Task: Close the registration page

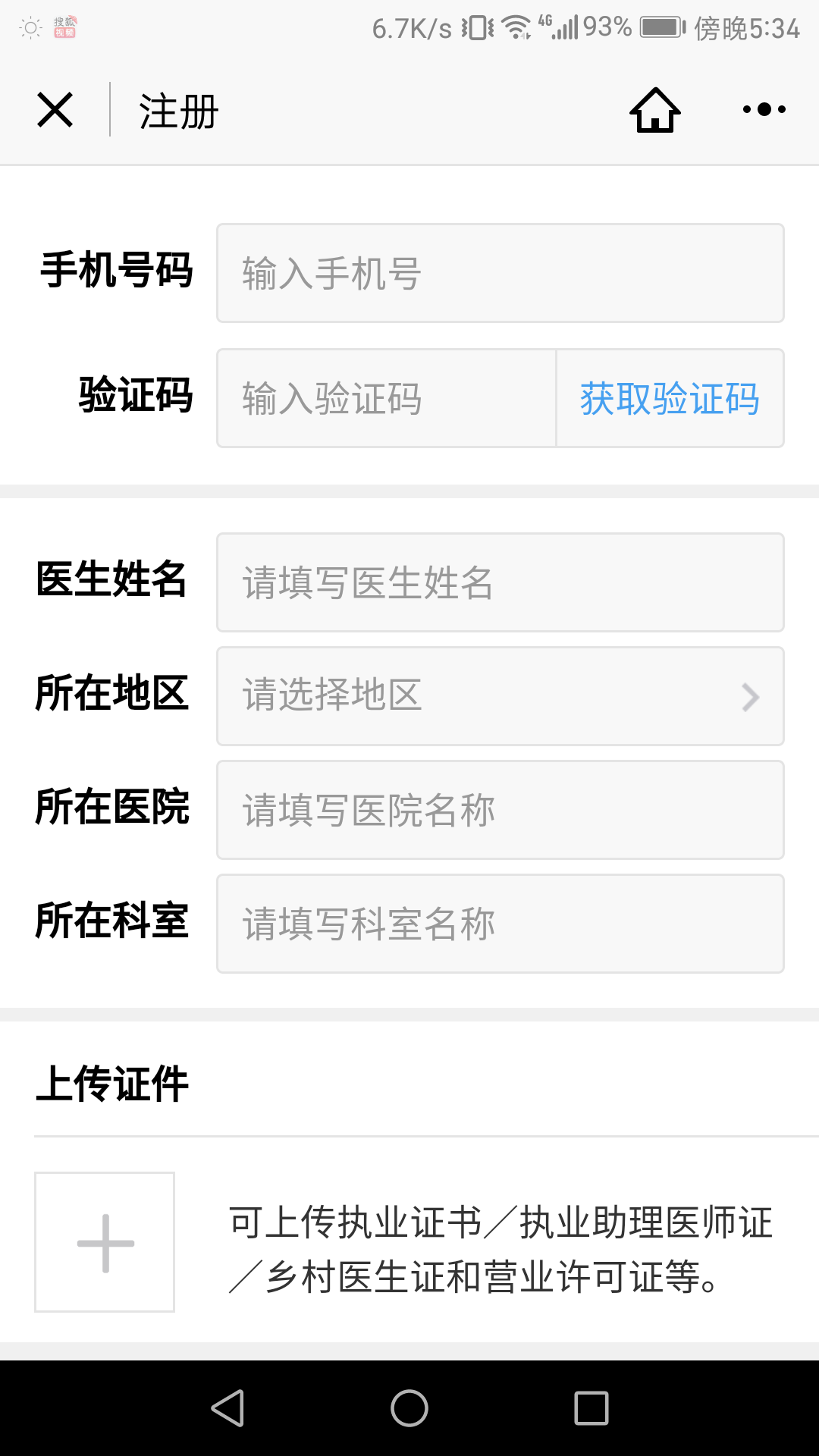Action: tap(55, 110)
